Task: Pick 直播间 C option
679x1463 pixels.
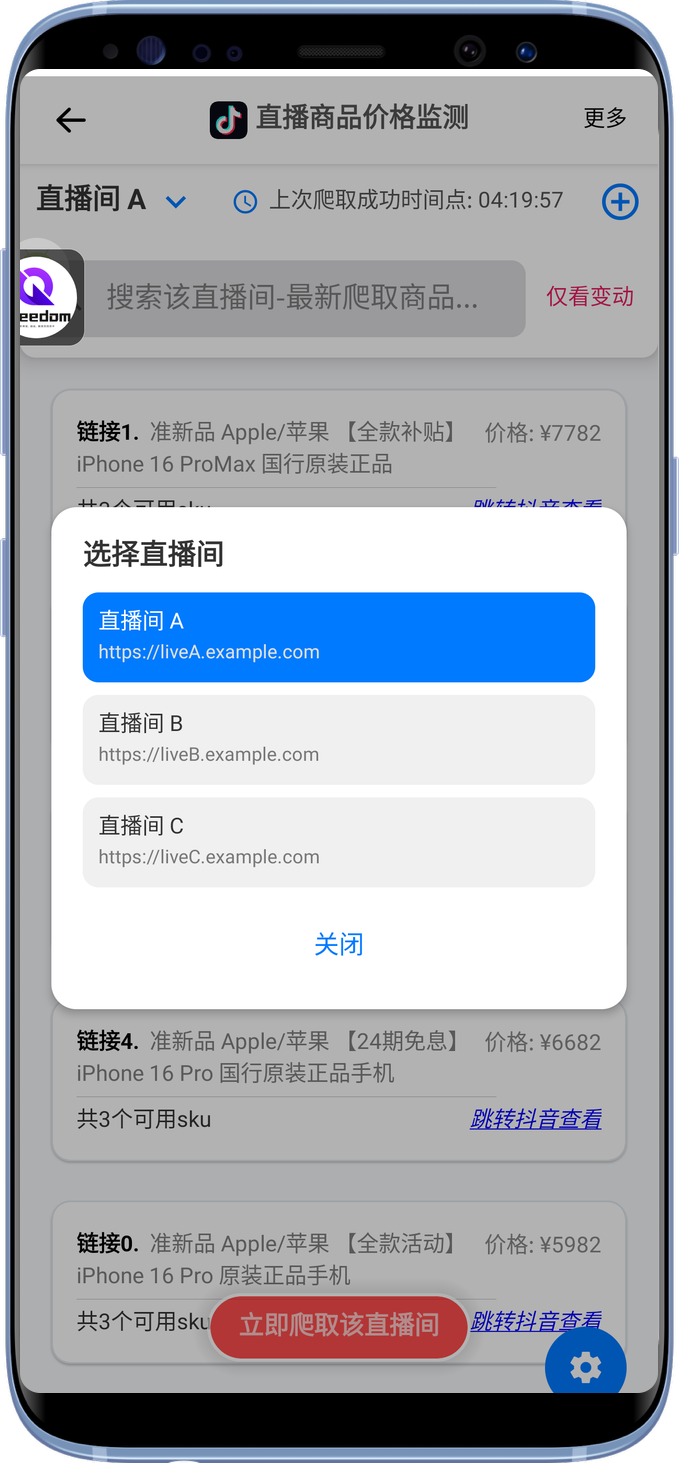Action: [338, 842]
